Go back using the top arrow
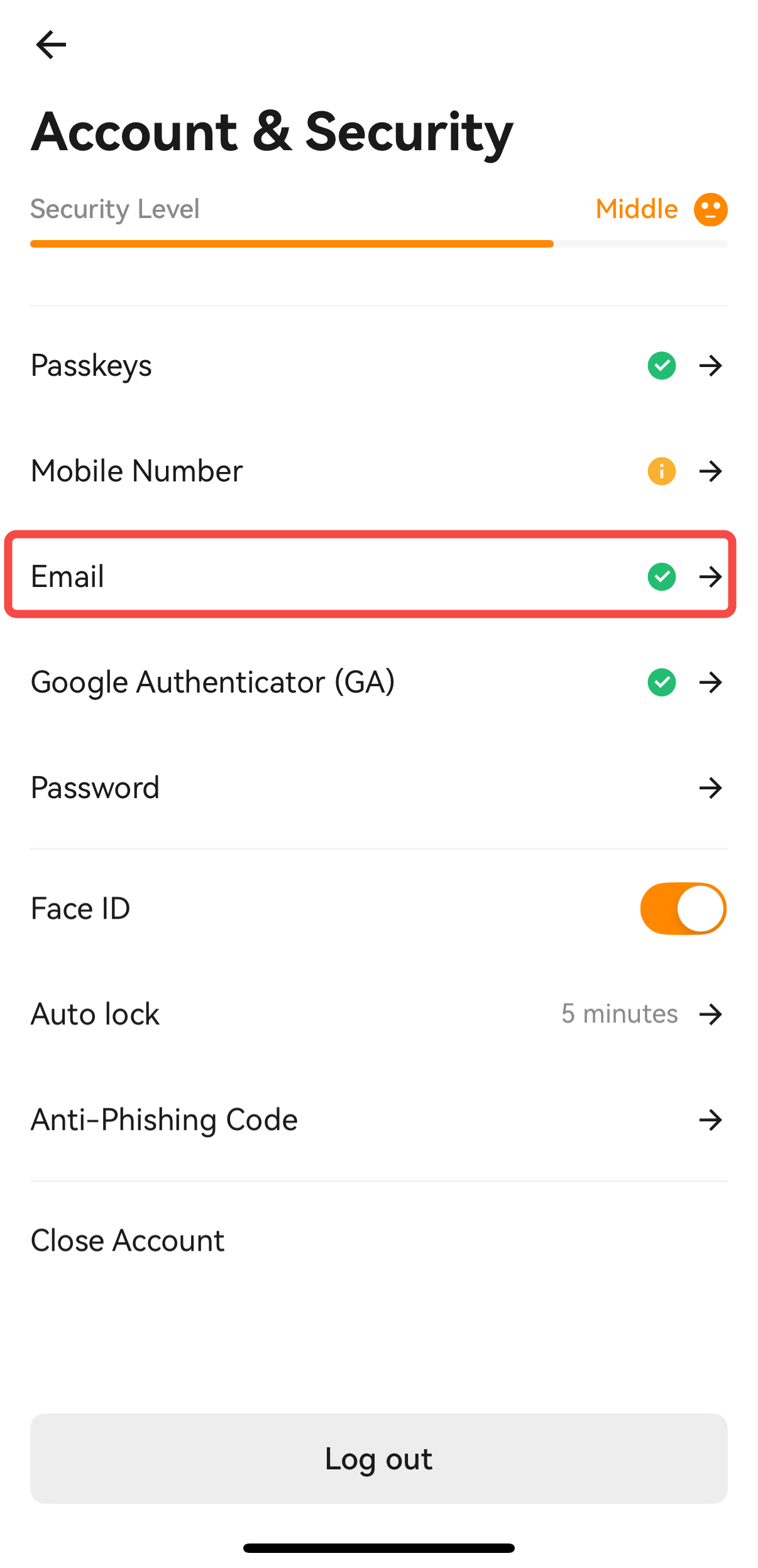The width and height of the screenshot is (758, 1568). click(x=51, y=45)
